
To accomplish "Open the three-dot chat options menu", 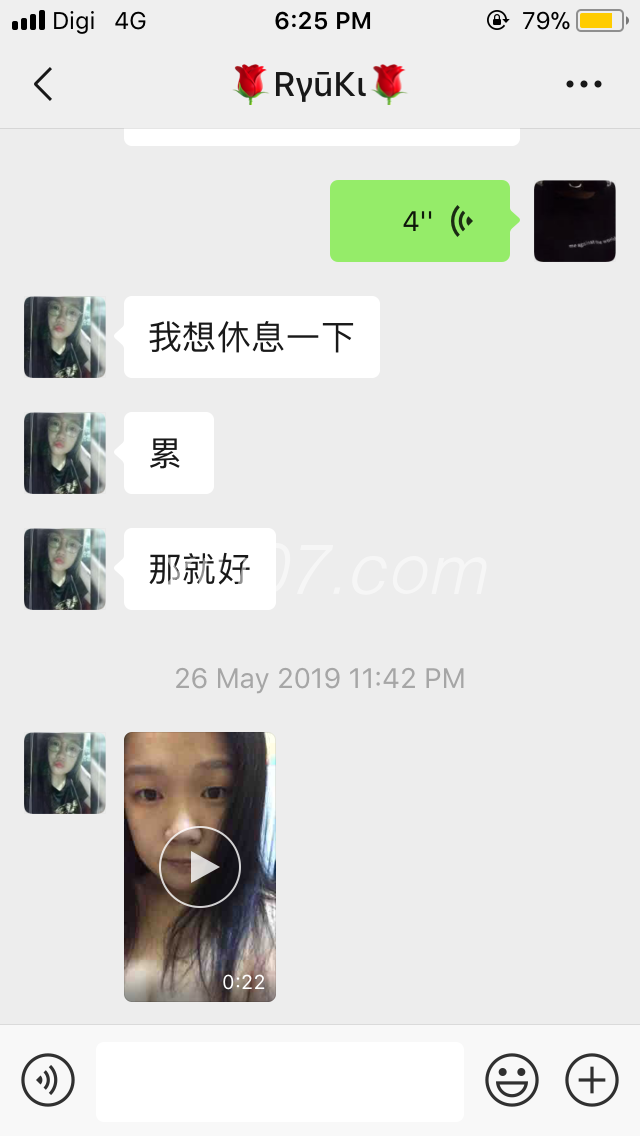I will 584,85.
